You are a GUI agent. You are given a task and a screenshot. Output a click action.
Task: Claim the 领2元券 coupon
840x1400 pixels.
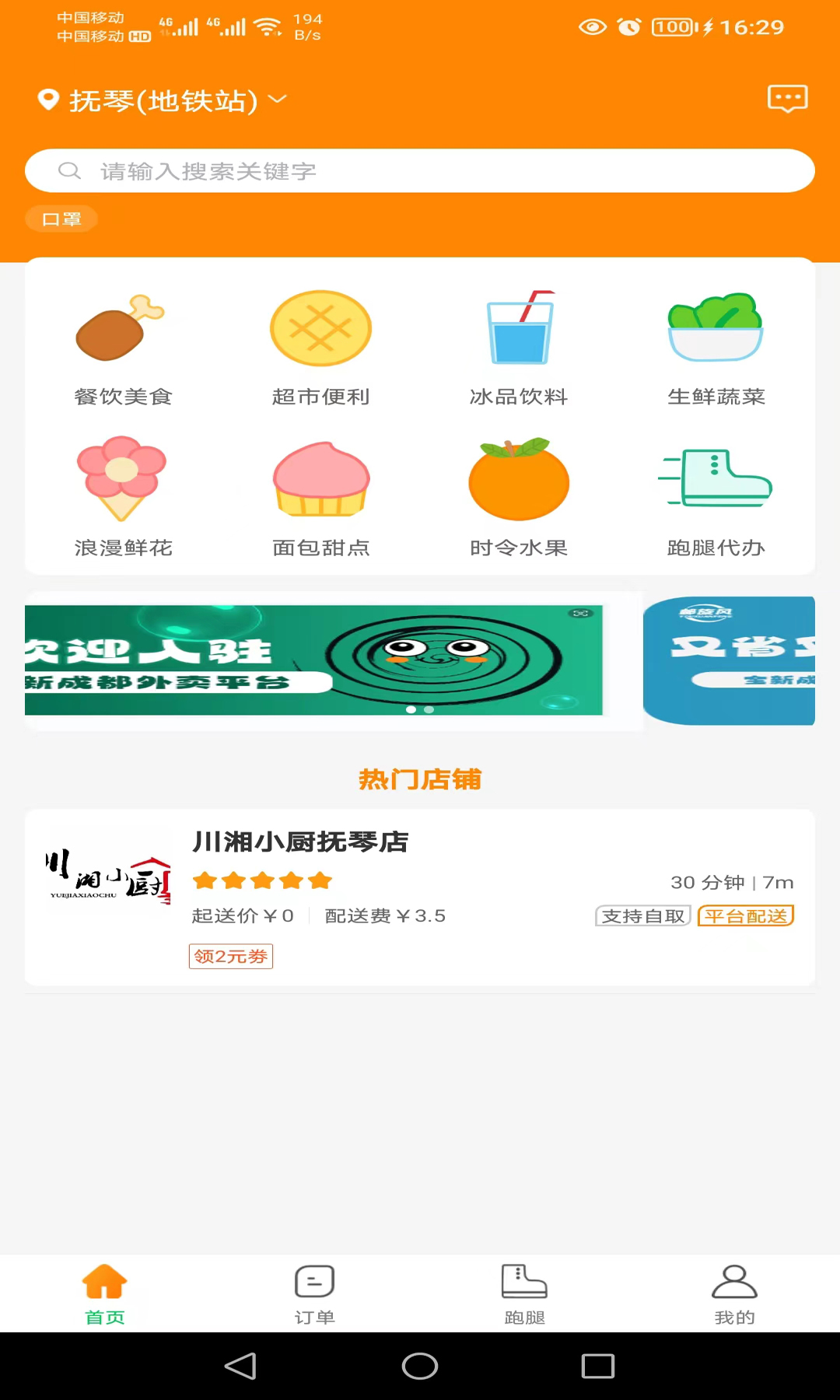click(231, 956)
